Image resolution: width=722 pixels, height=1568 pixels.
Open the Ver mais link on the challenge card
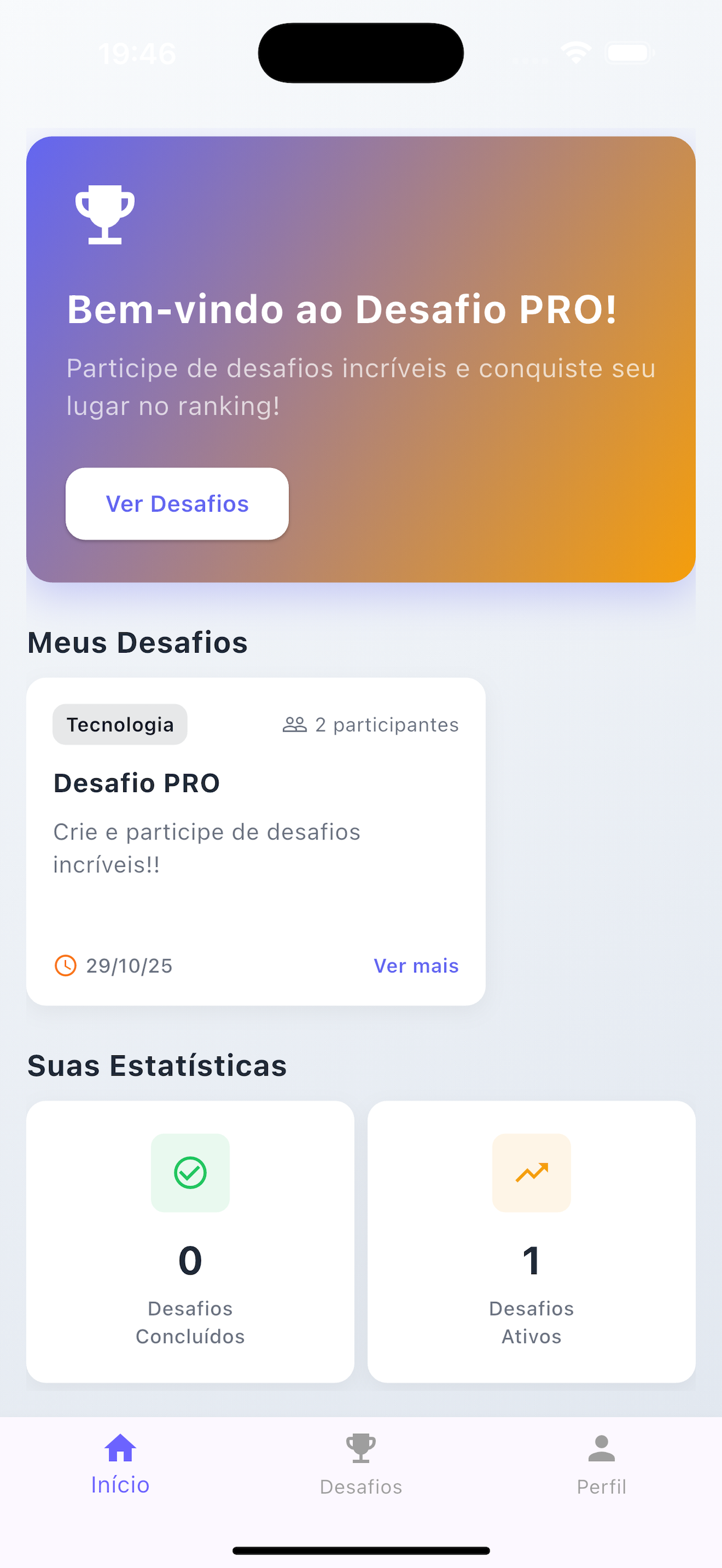pos(416,965)
